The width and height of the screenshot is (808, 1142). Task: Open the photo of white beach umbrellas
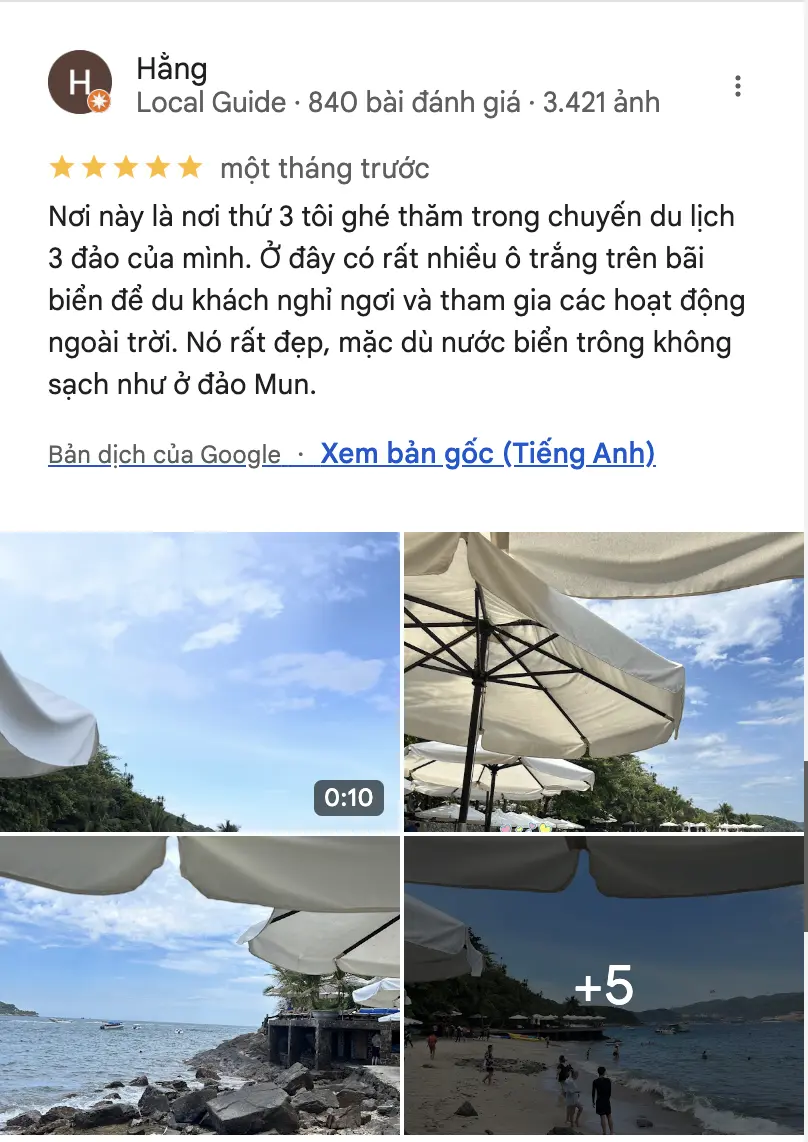(603, 682)
